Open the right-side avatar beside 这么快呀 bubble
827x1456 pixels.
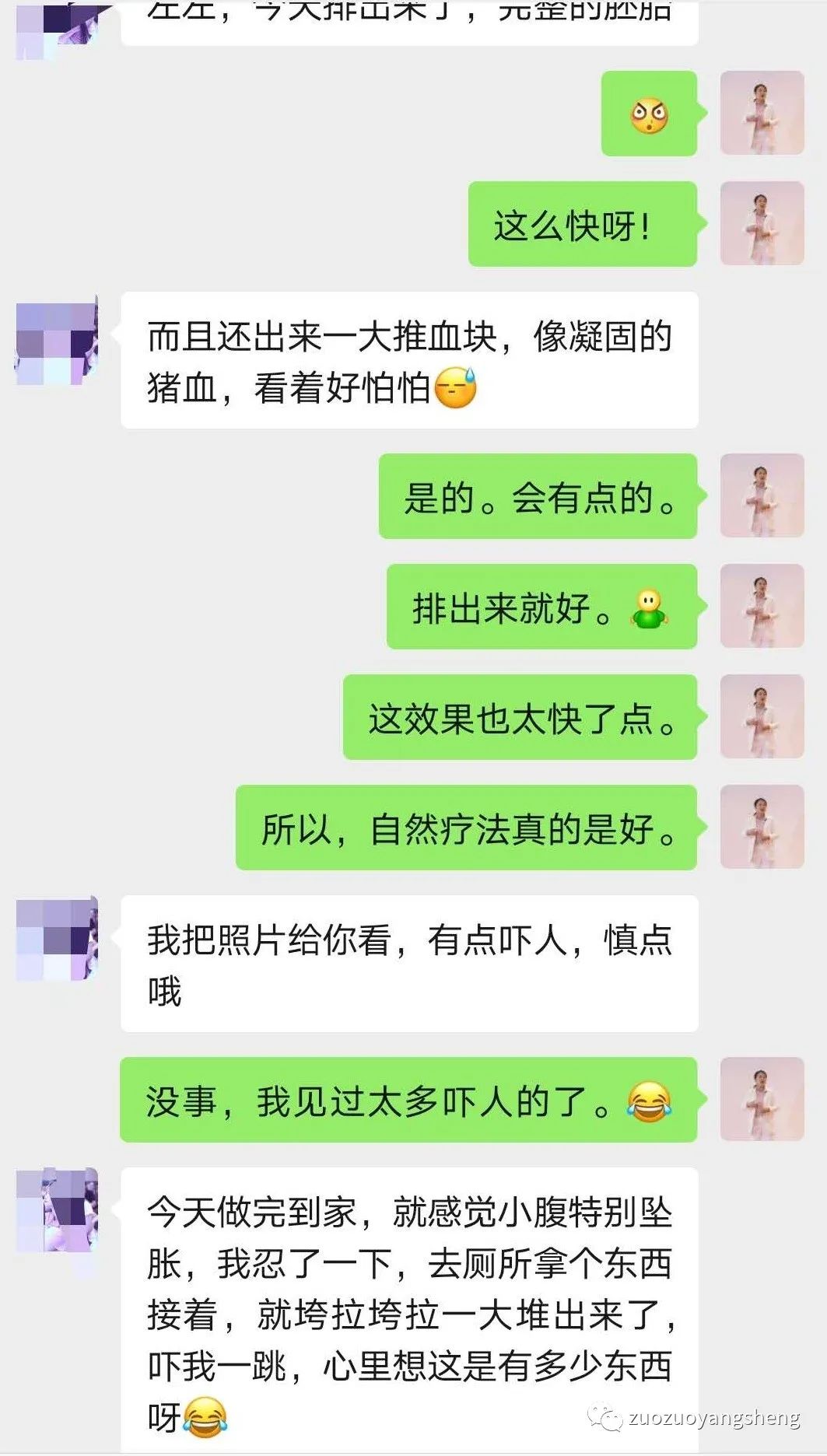[763, 223]
